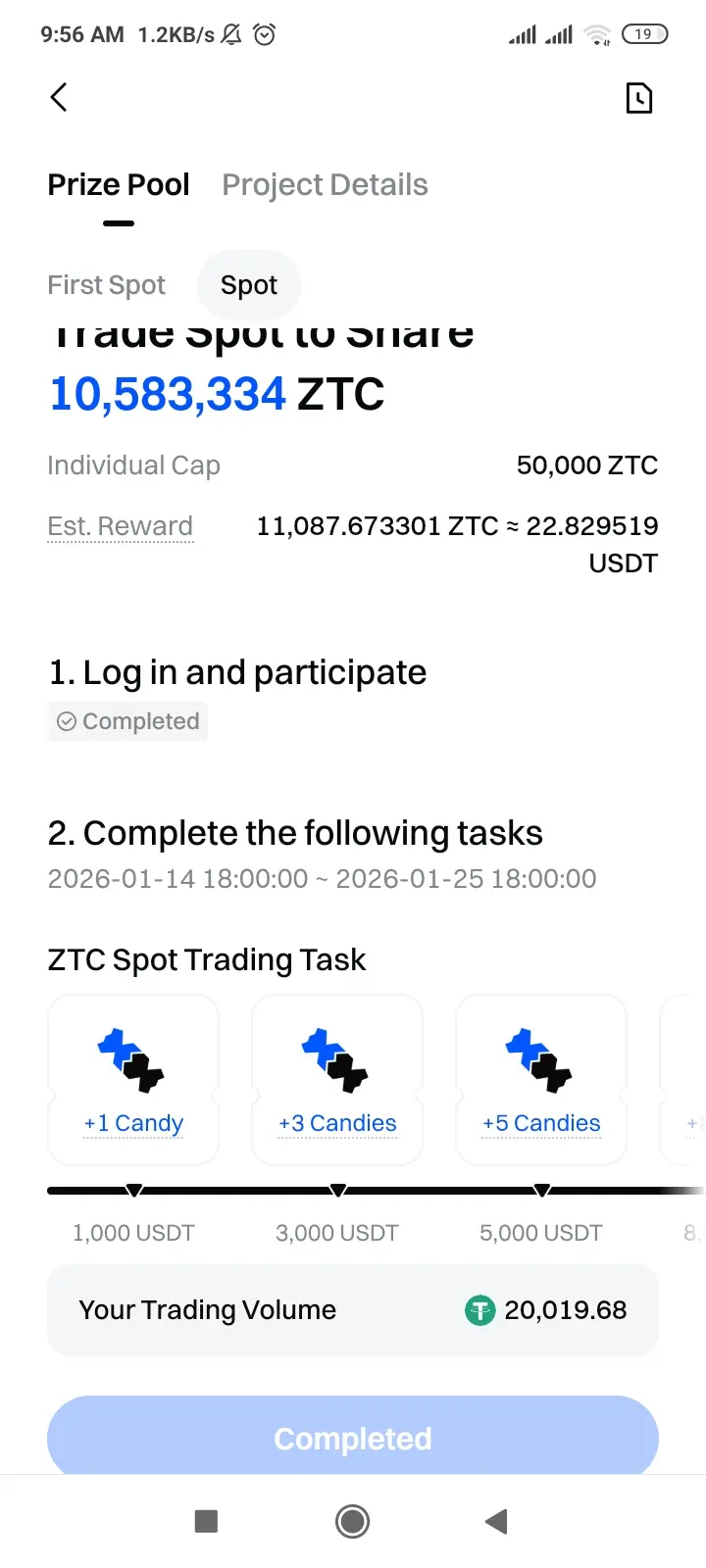
Task: Tap the +5 Candies reward link
Action: point(541,1123)
